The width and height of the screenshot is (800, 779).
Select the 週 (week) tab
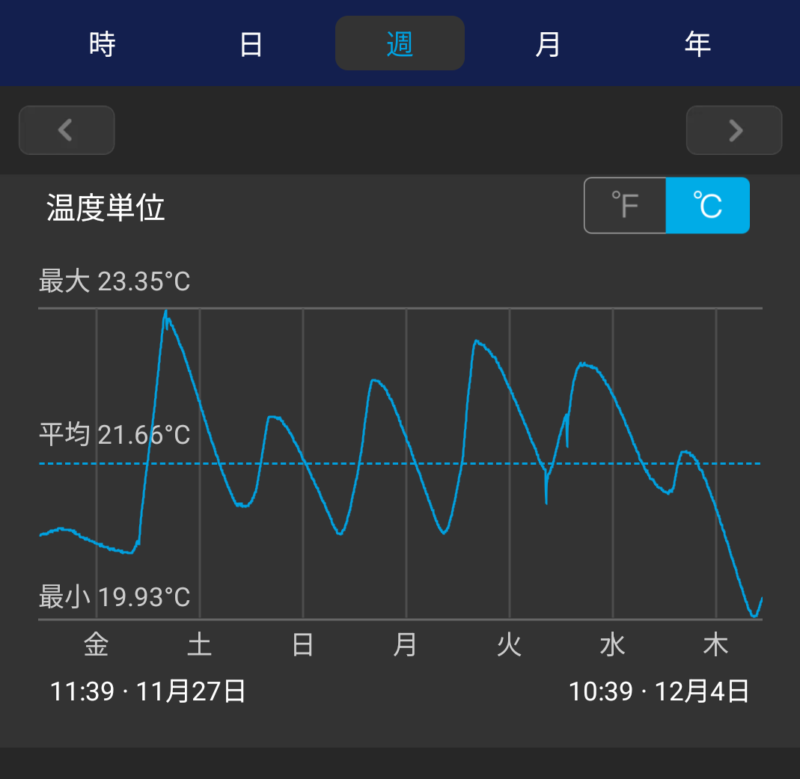tap(400, 44)
